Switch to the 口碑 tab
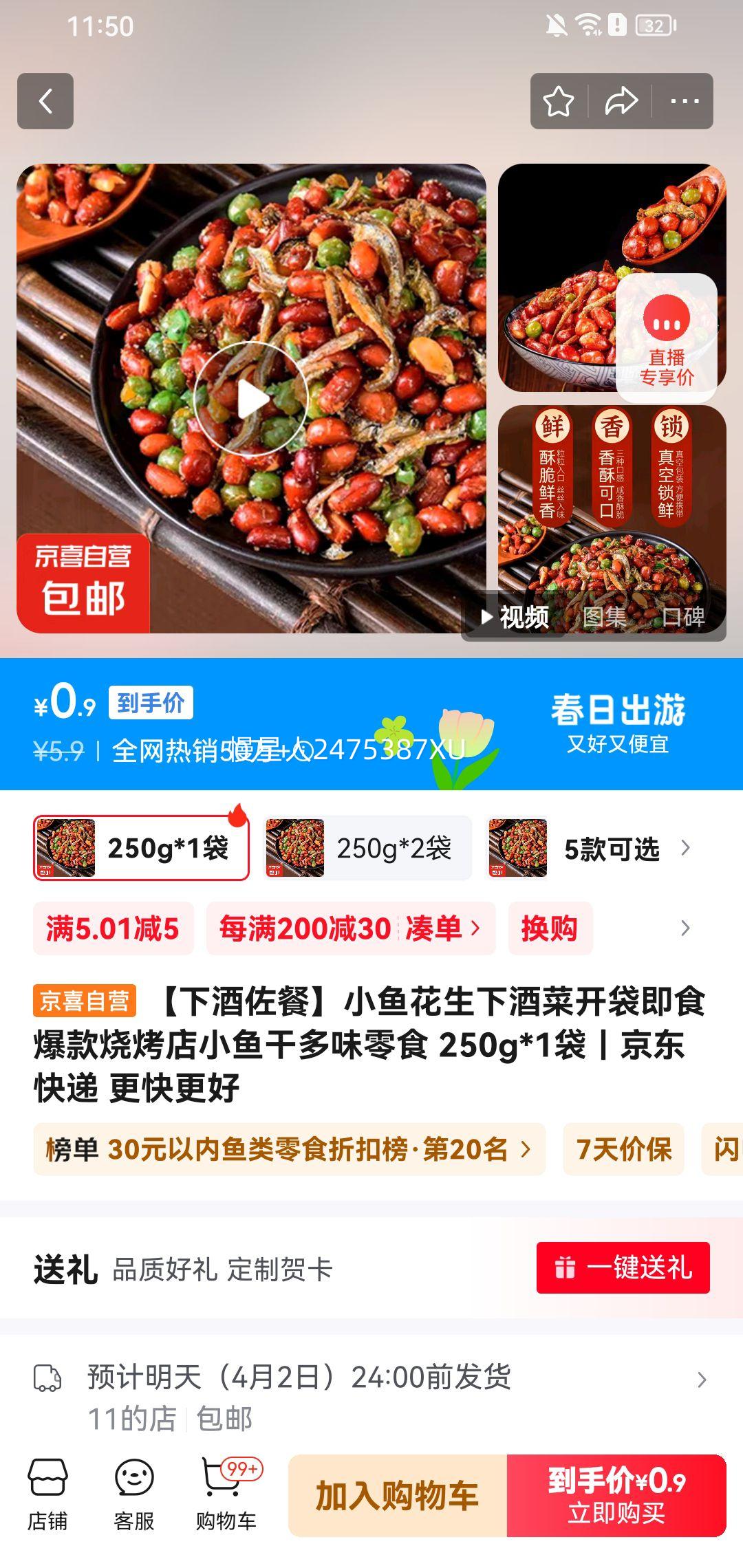This screenshot has height=1568, width=743. click(685, 618)
